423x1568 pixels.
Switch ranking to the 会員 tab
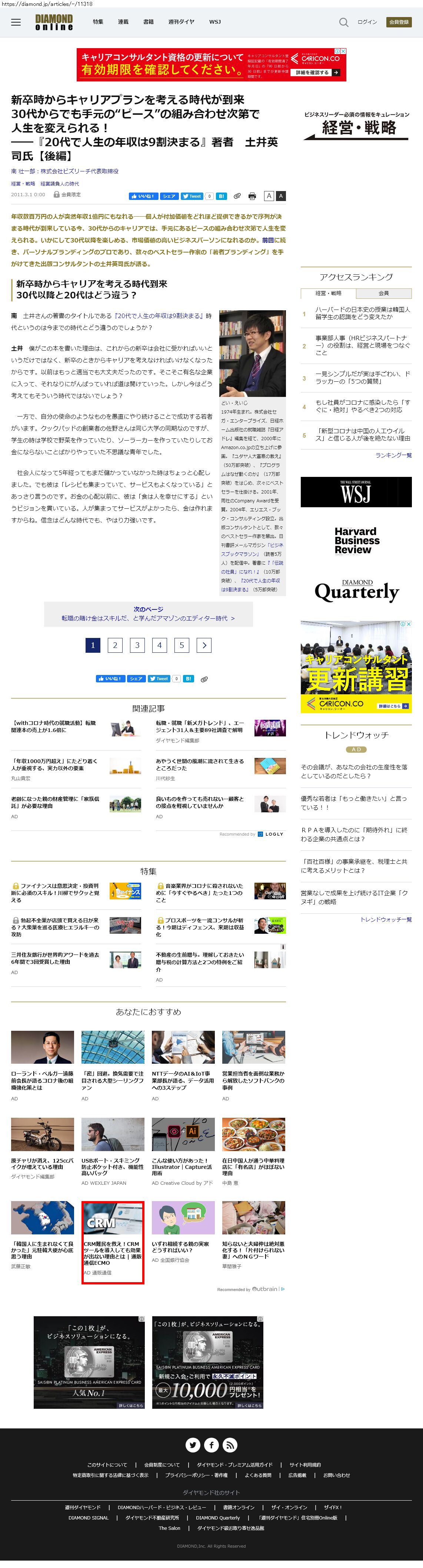[383, 293]
